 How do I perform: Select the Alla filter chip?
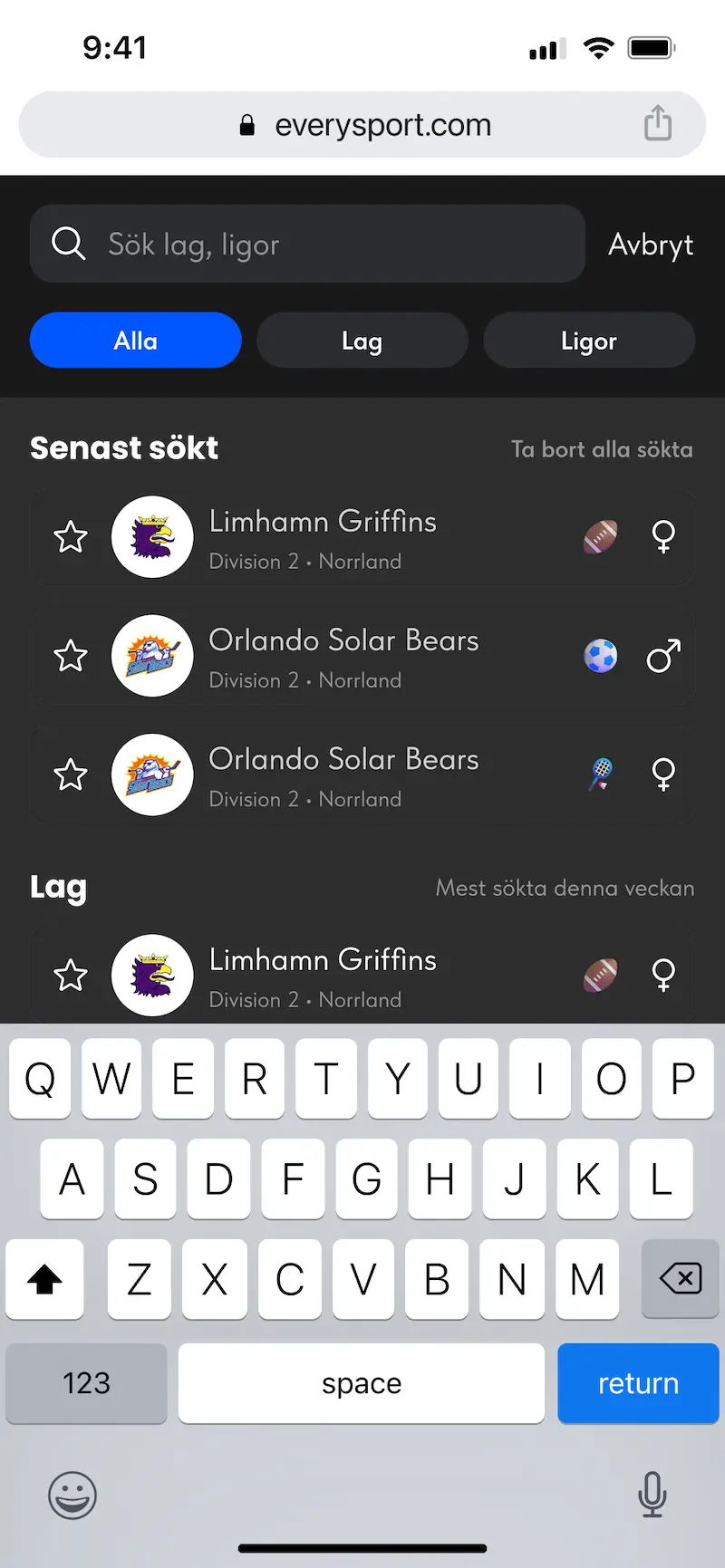click(136, 341)
